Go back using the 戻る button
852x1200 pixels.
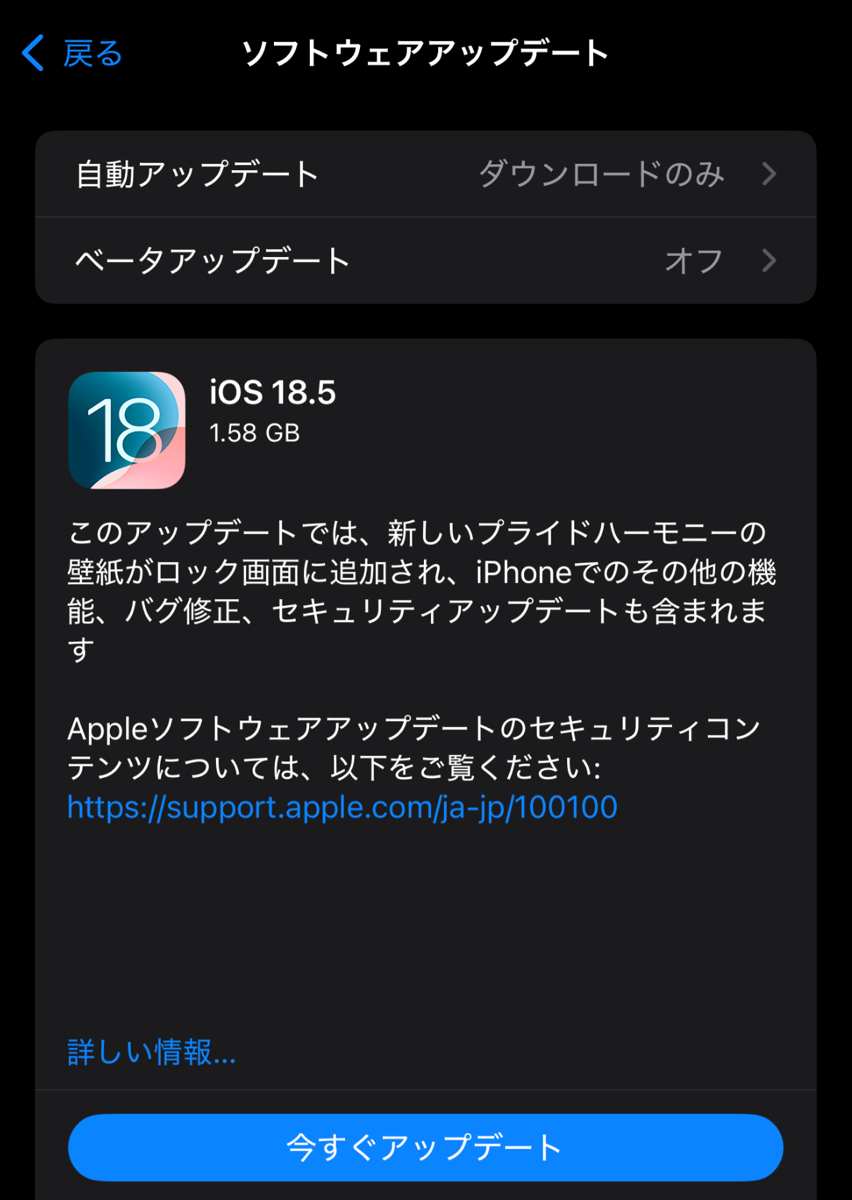click(x=73, y=53)
